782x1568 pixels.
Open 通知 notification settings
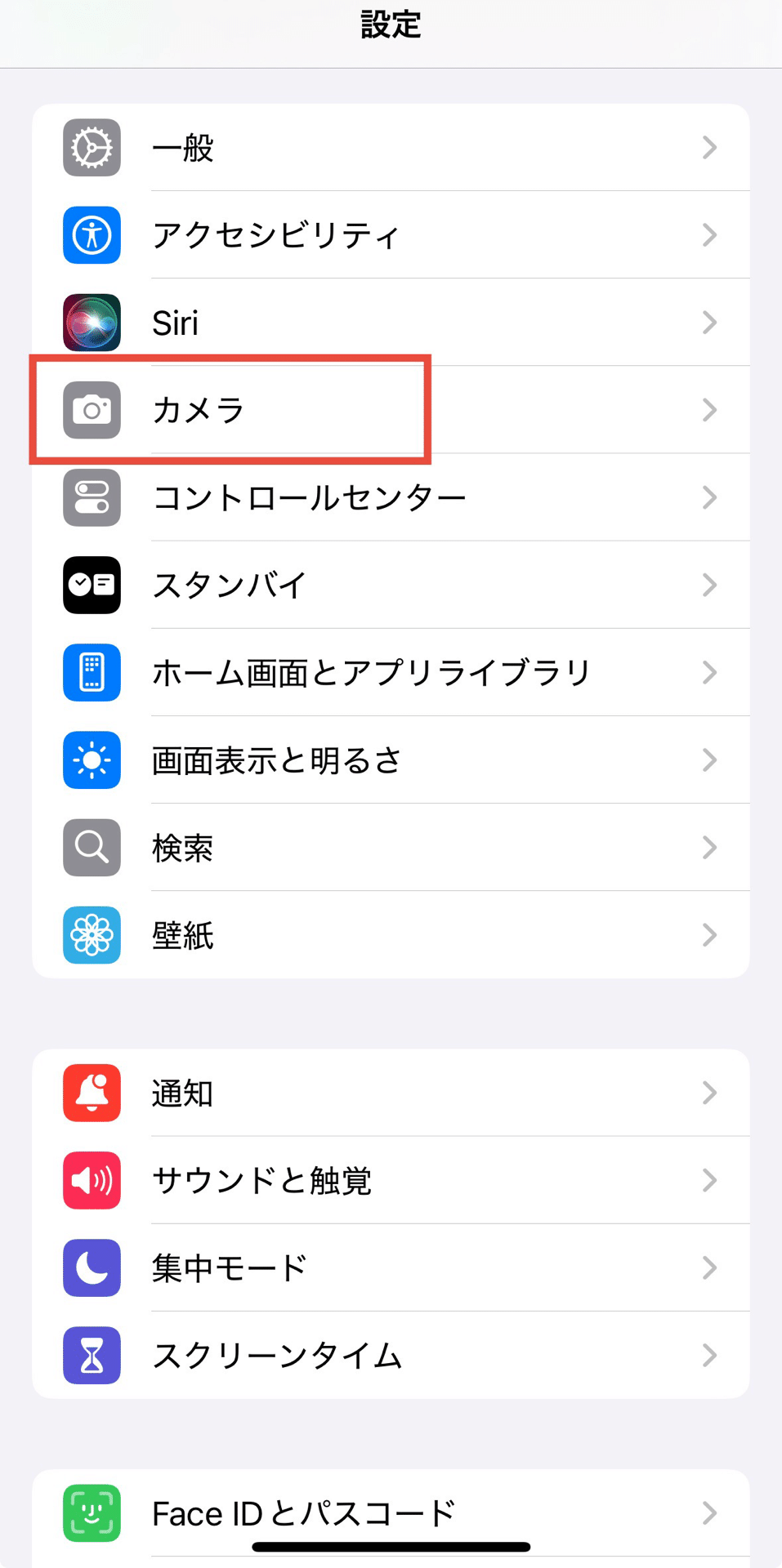tap(391, 1093)
